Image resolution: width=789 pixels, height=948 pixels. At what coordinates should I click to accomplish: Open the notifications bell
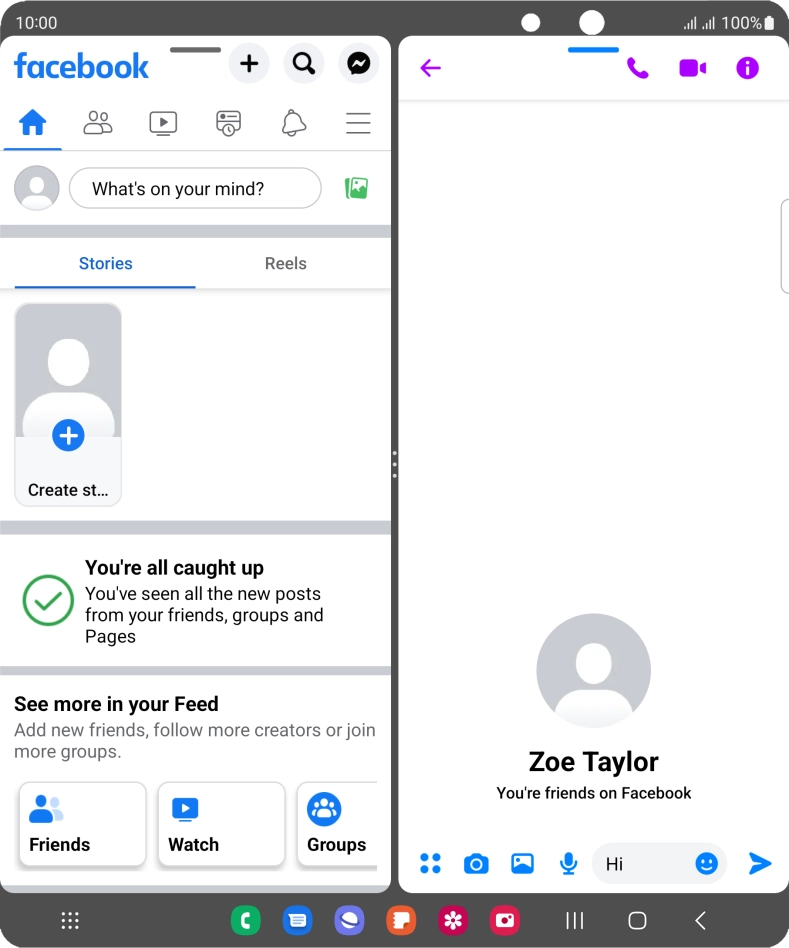click(293, 123)
